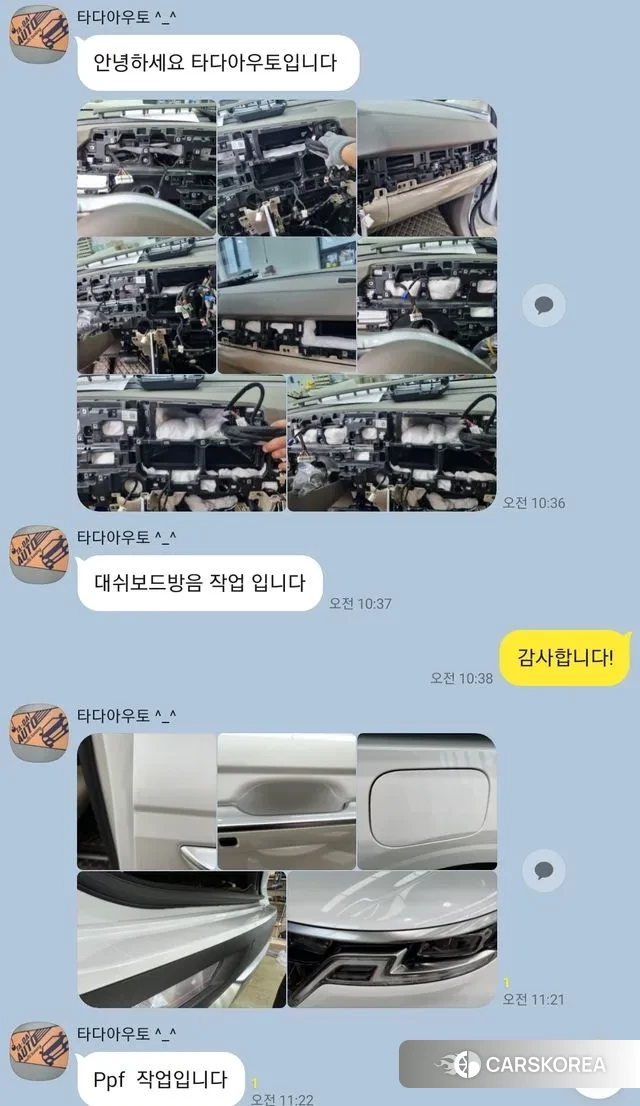Viewport: 640px width, 1106px height.
Task: Open 타다아우토 avatar next to 대쉬보드방음 message
Action: click(x=39, y=555)
